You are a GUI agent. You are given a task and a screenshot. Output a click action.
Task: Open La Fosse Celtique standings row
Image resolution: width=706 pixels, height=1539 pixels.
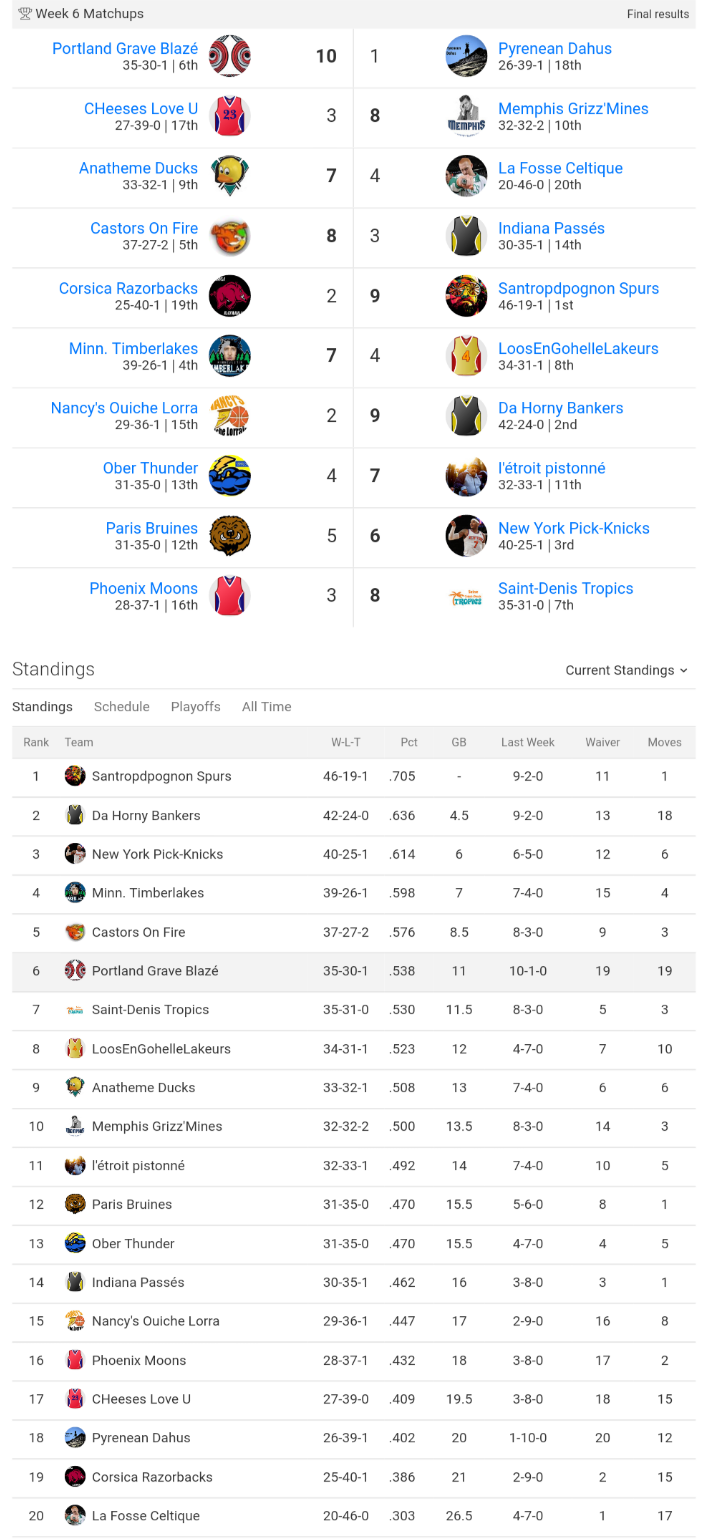tap(145, 1515)
